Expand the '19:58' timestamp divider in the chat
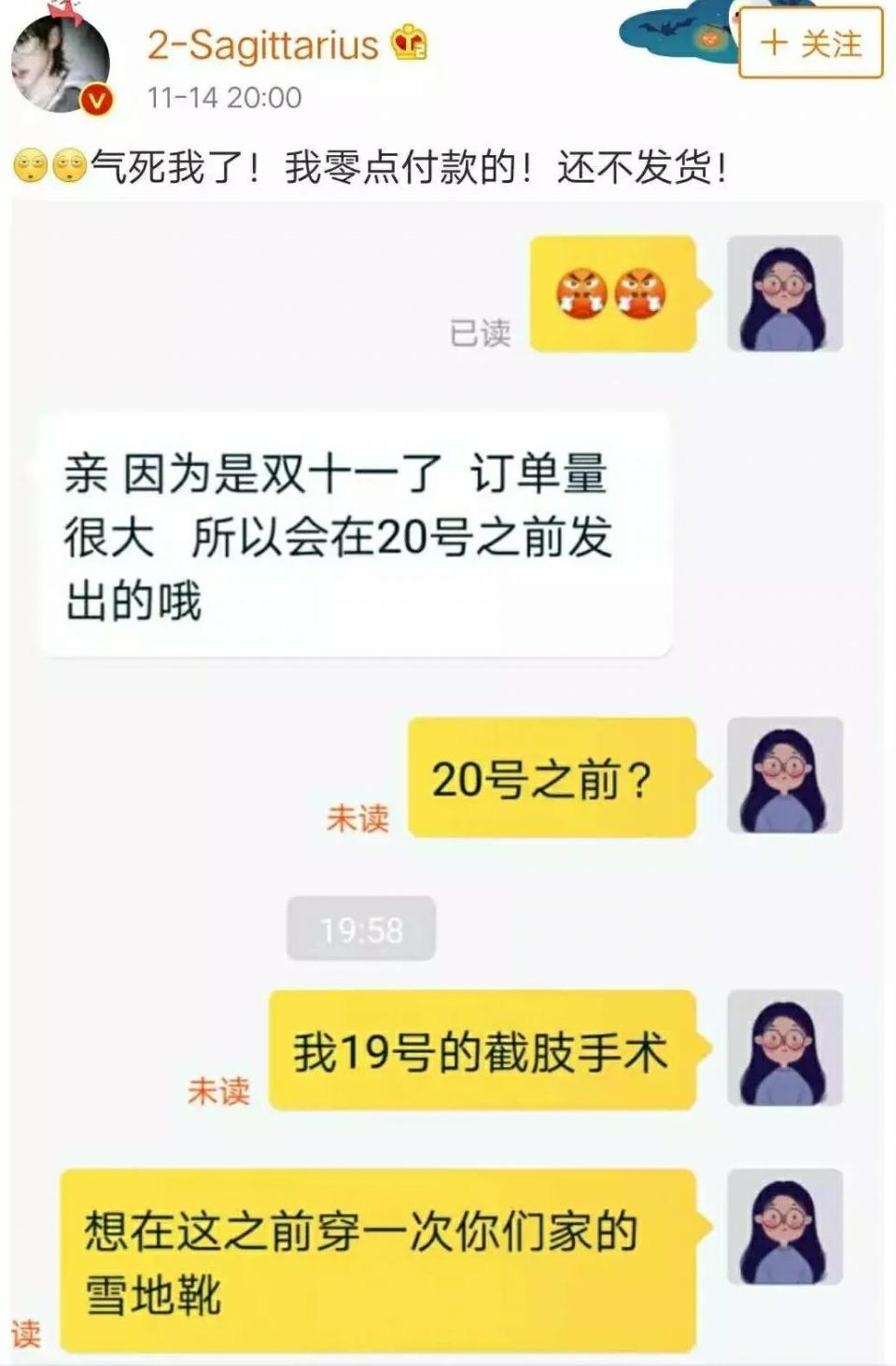Image resolution: width=896 pixels, height=1366 pixels. tap(363, 926)
